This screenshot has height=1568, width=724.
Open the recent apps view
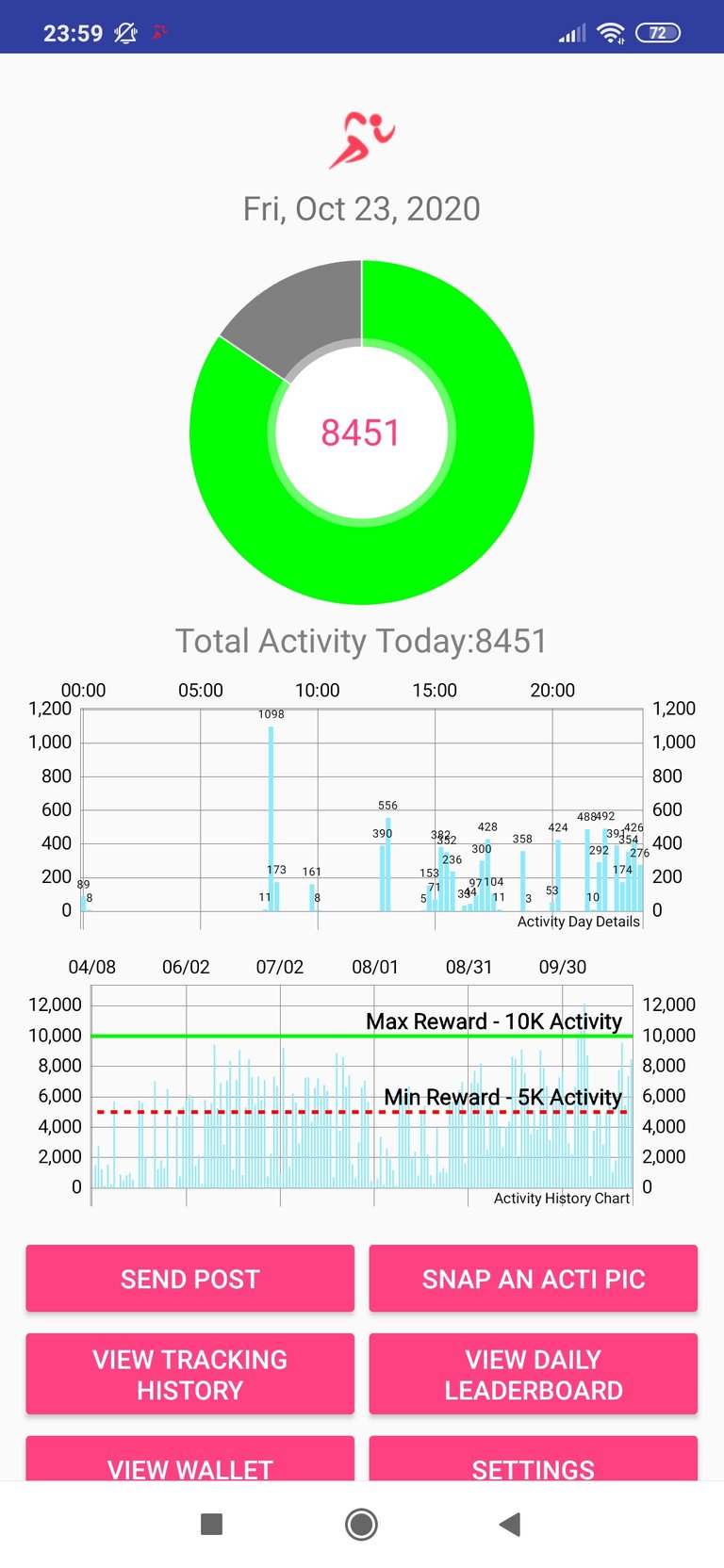(x=212, y=1524)
